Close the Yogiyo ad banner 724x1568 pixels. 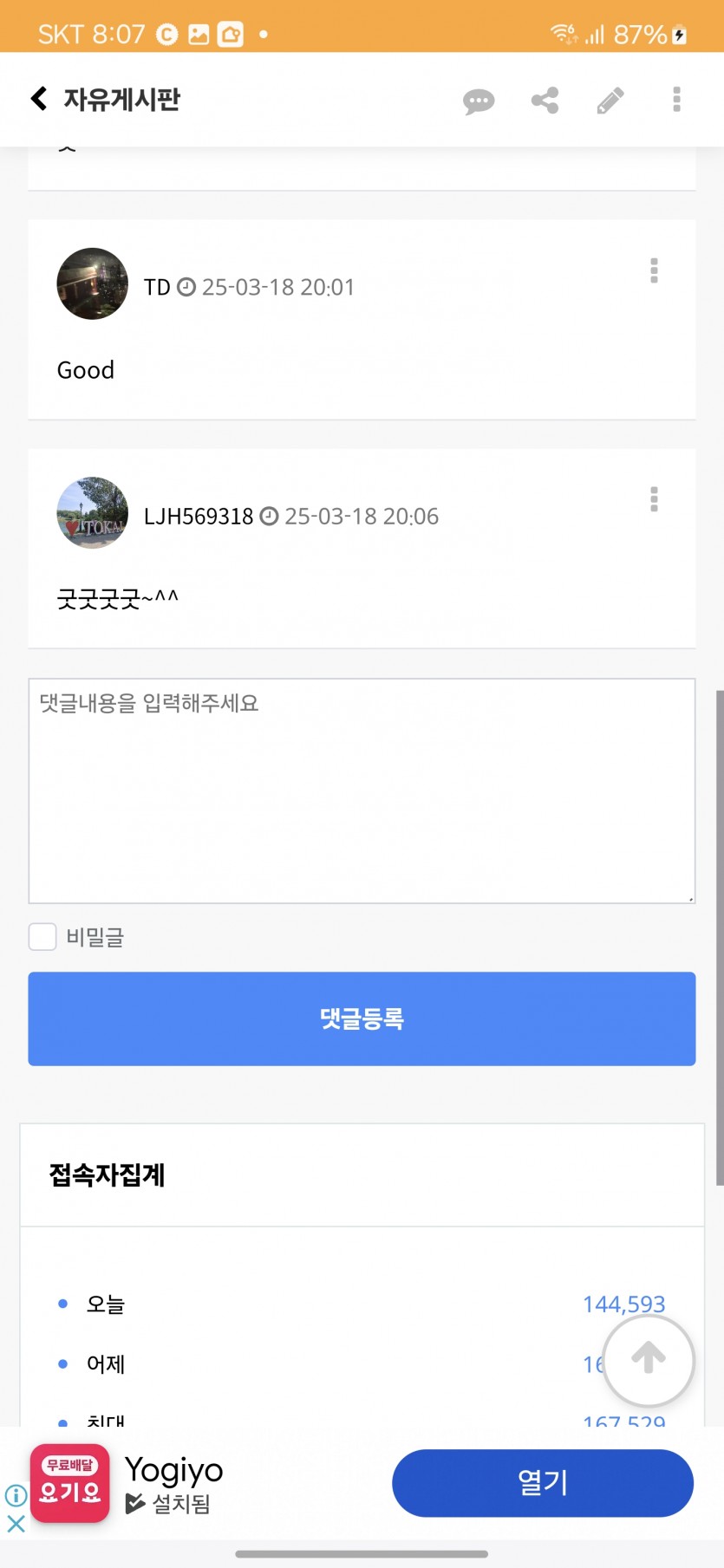pyautogui.click(x=16, y=1523)
